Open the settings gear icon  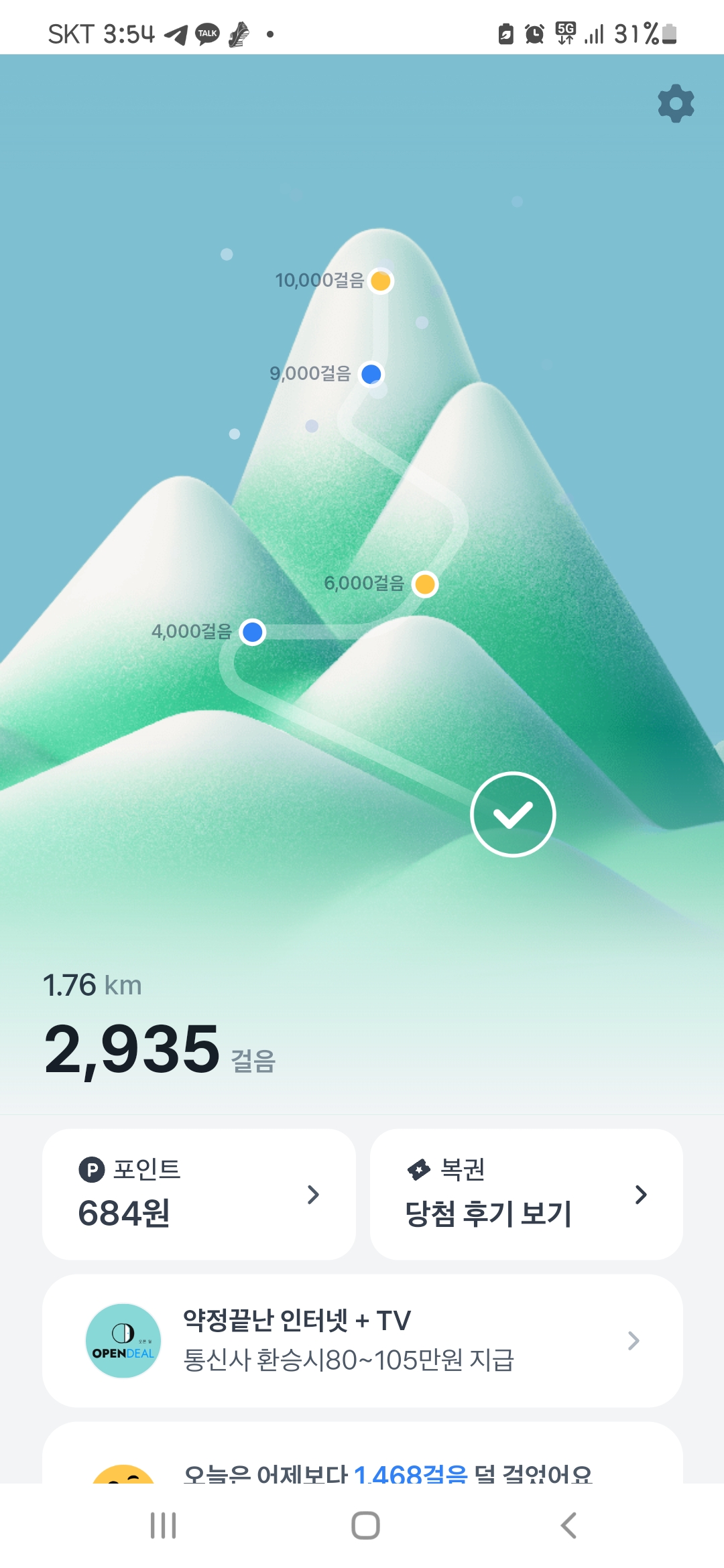click(x=676, y=103)
